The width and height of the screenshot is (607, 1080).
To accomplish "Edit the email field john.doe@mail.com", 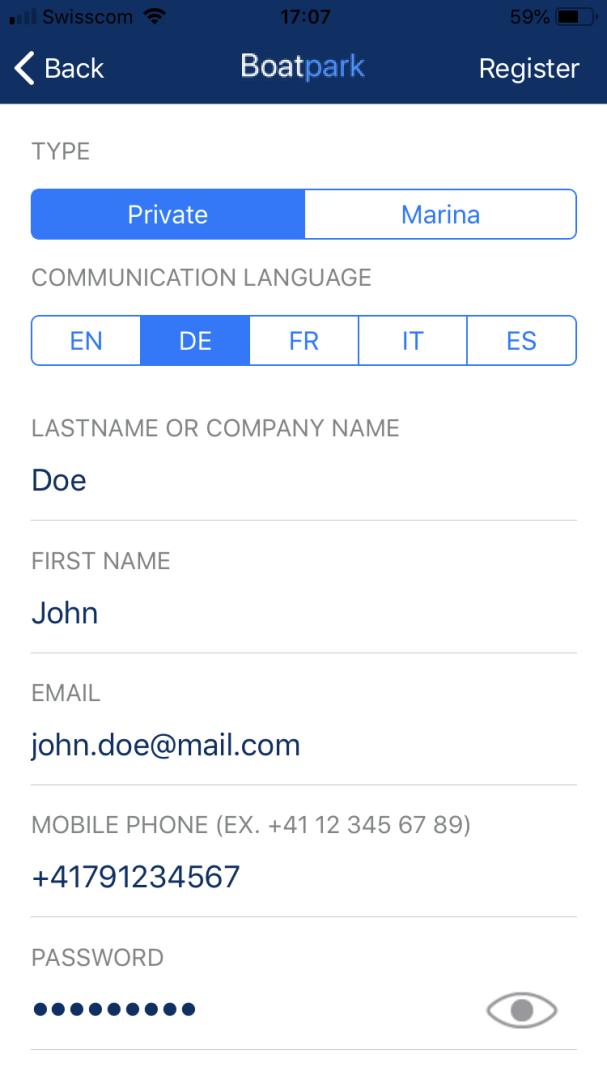I will click(x=304, y=745).
